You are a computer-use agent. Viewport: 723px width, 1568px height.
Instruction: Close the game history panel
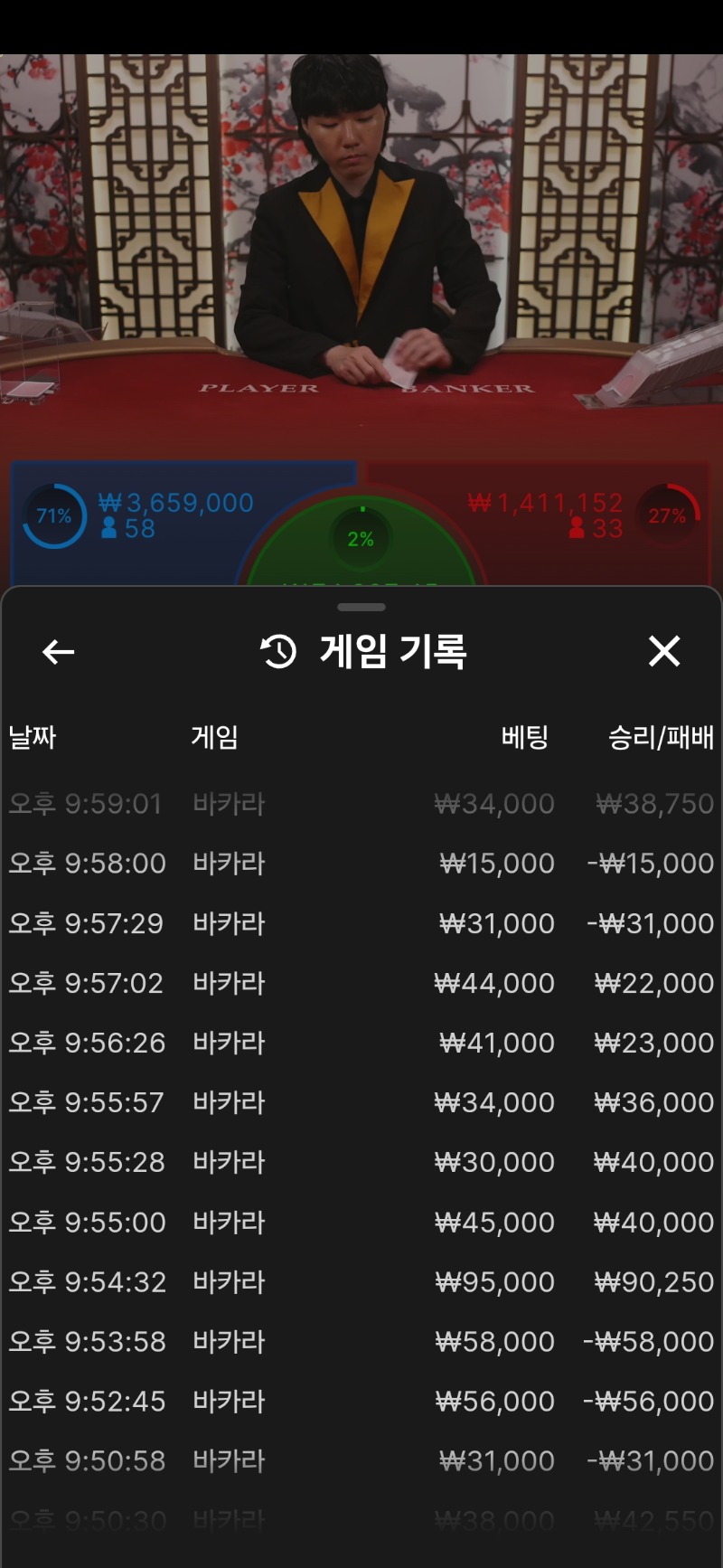click(664, 651)
